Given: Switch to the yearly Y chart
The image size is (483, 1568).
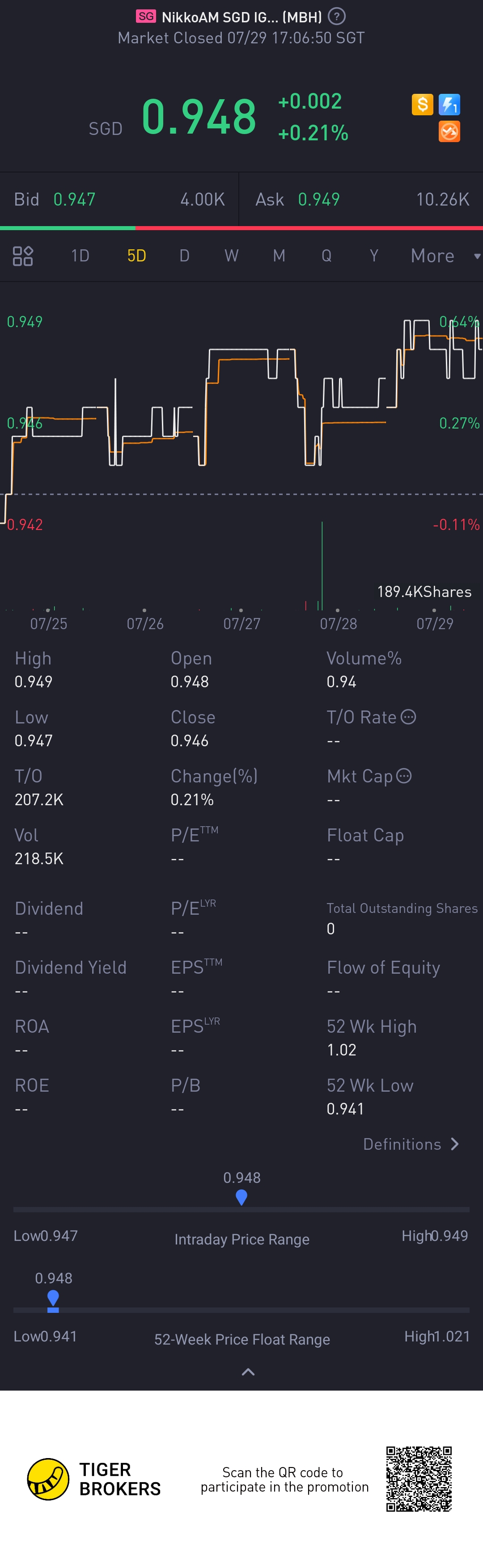Looking at the screenshot, I should (x=374, y=256).
